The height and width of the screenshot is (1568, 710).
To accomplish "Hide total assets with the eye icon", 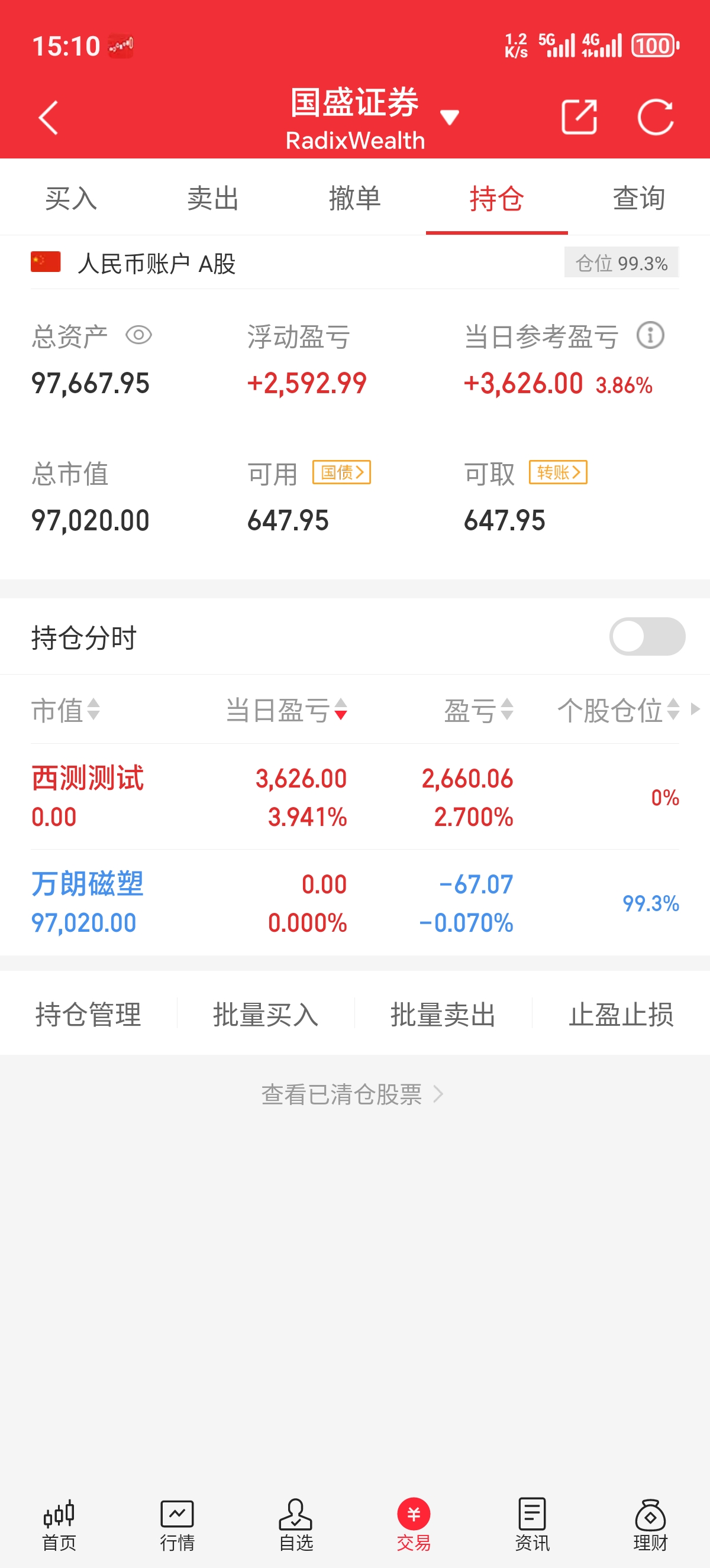I will 139,335.
